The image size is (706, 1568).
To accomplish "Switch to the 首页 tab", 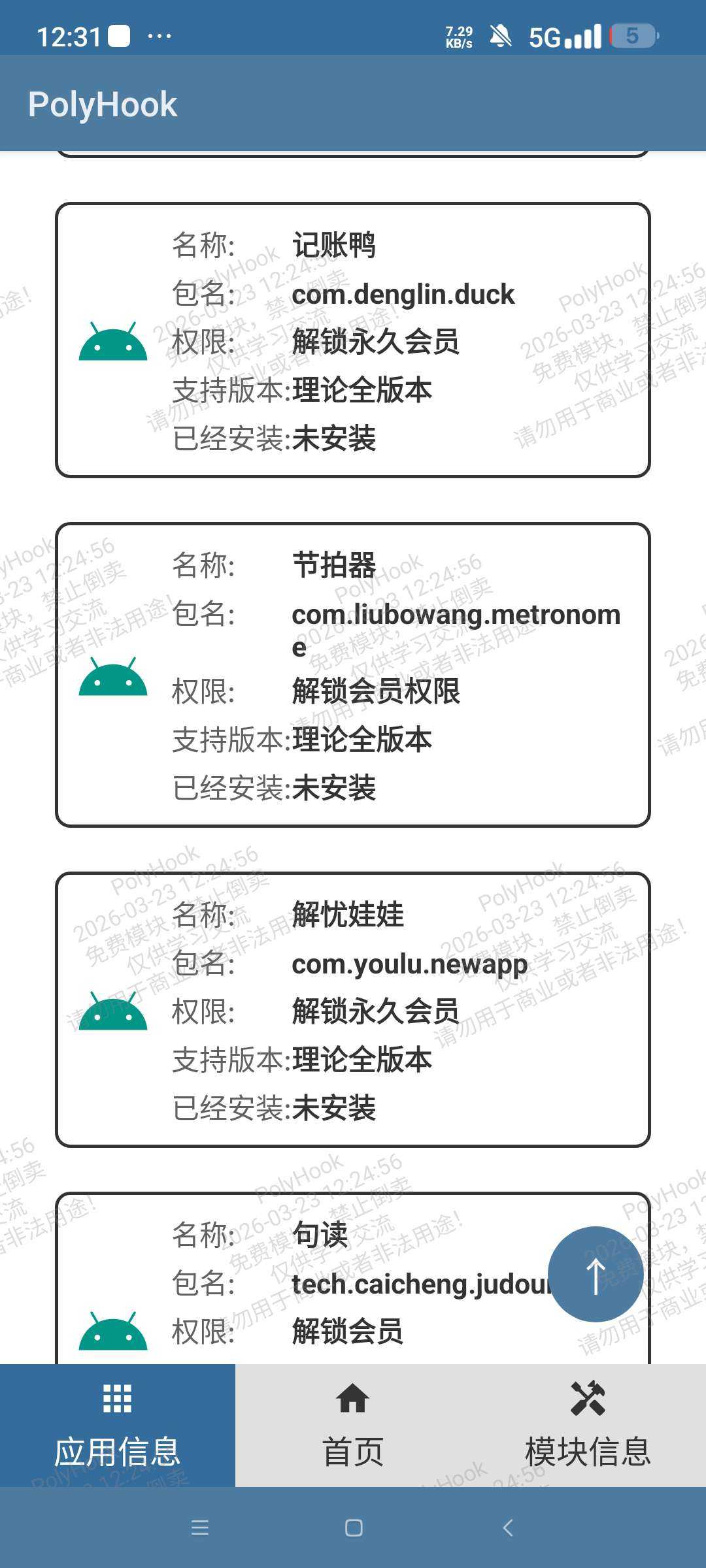I will point(353,1426).
